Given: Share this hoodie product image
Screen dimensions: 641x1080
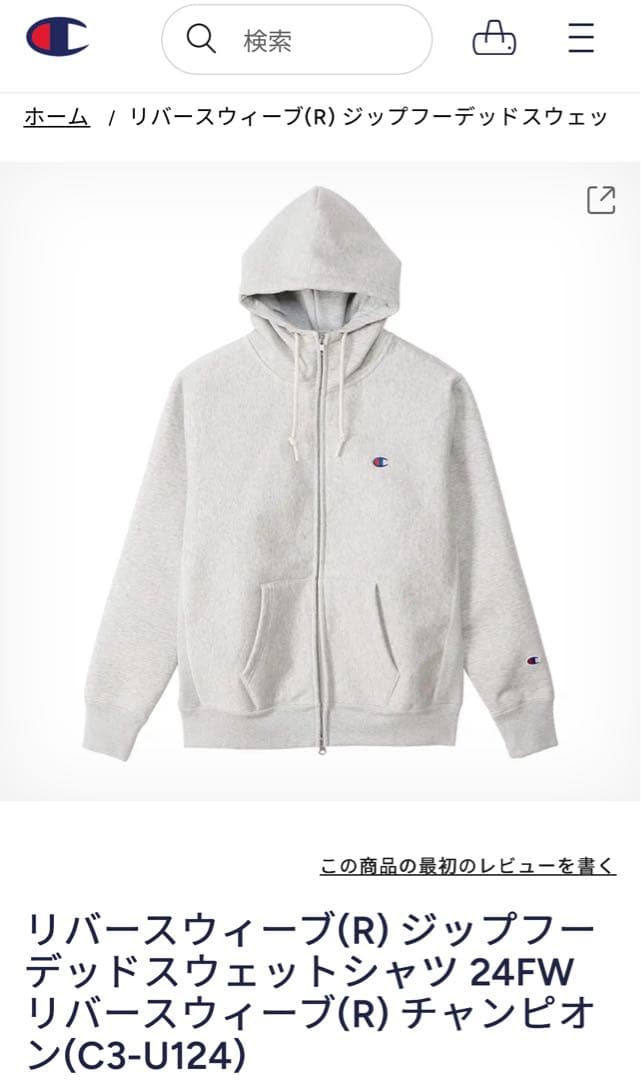Looking at the screenshot, I should coord(600,200).
